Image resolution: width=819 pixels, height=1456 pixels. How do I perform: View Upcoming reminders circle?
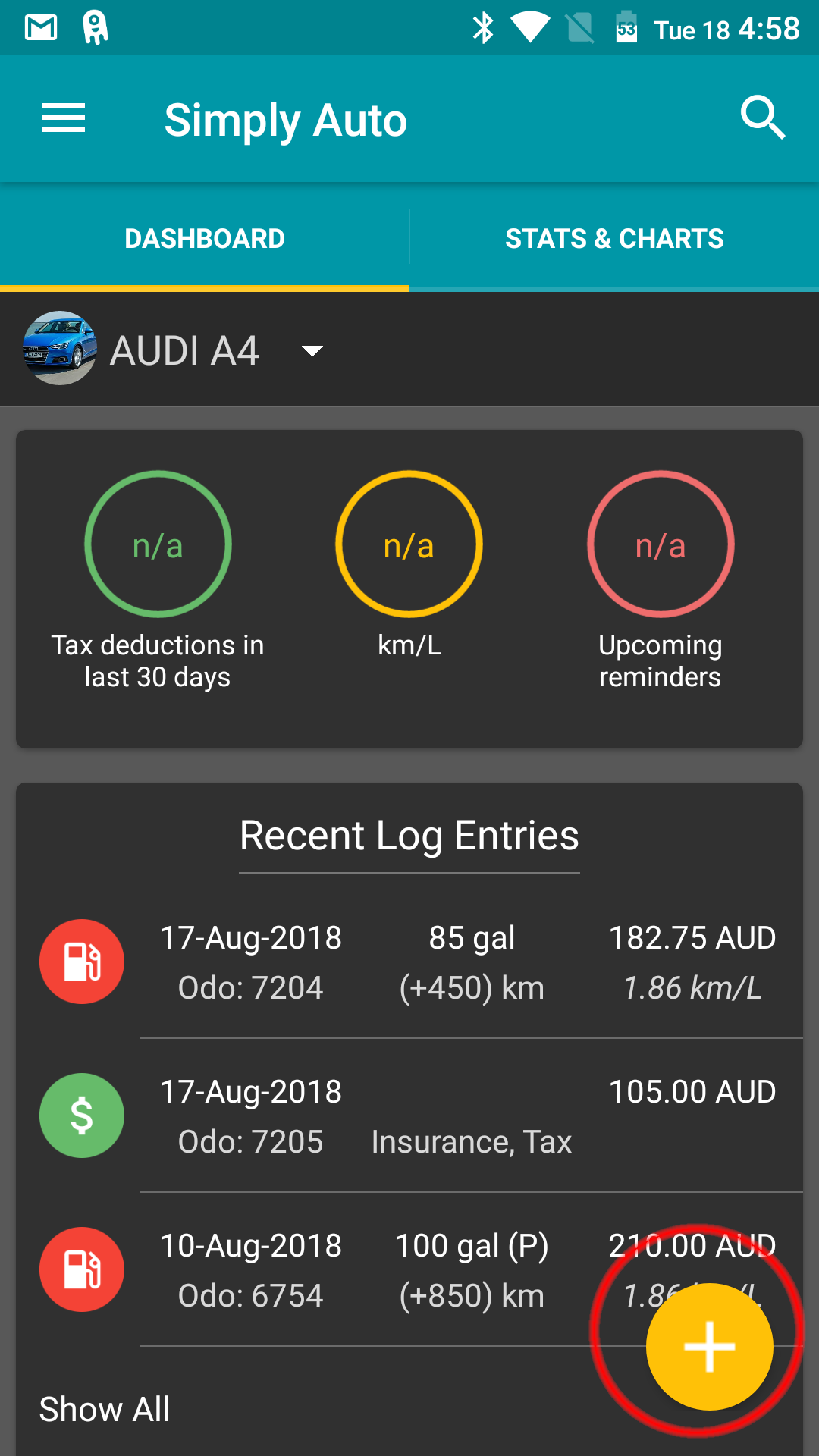(661, 544)
